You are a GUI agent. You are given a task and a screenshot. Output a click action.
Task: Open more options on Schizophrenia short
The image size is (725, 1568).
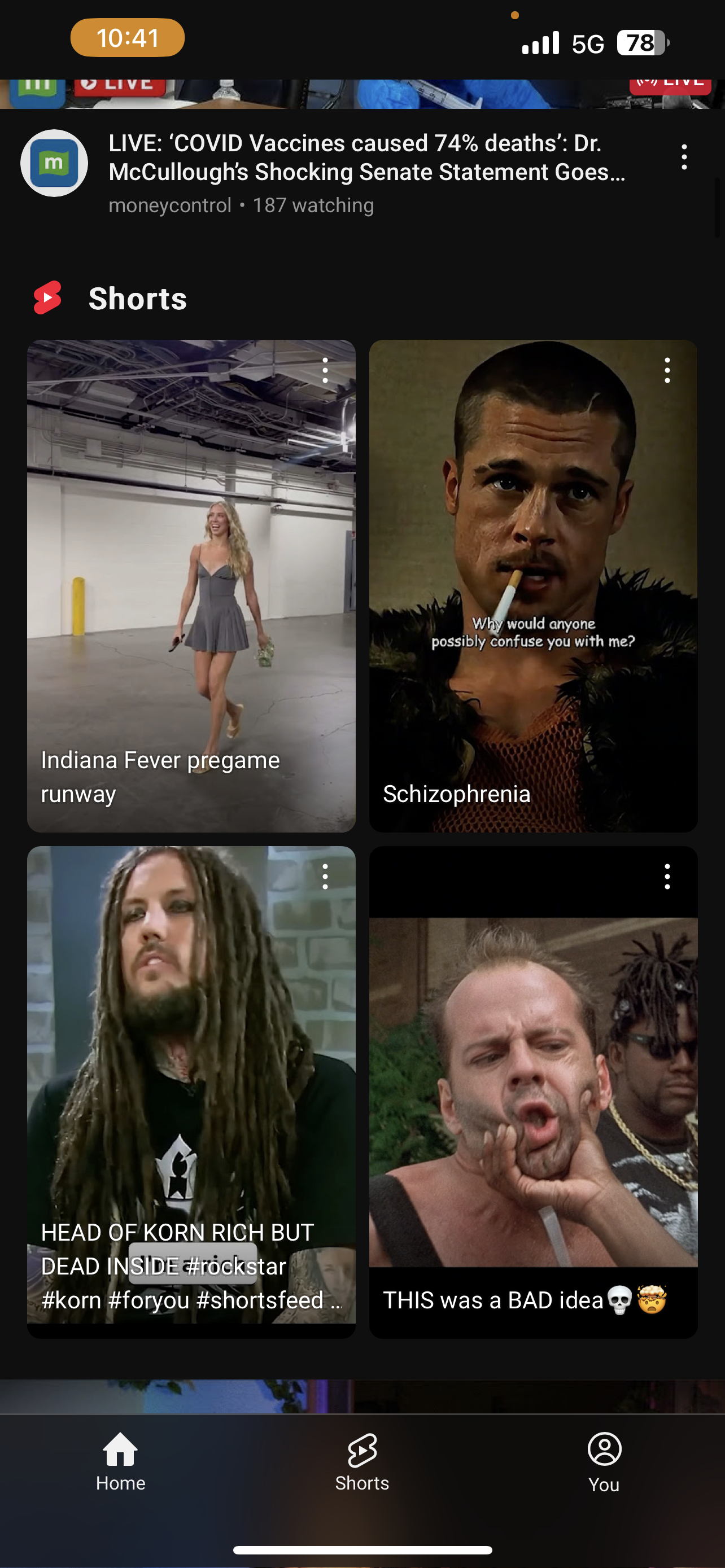click(667, 370)
